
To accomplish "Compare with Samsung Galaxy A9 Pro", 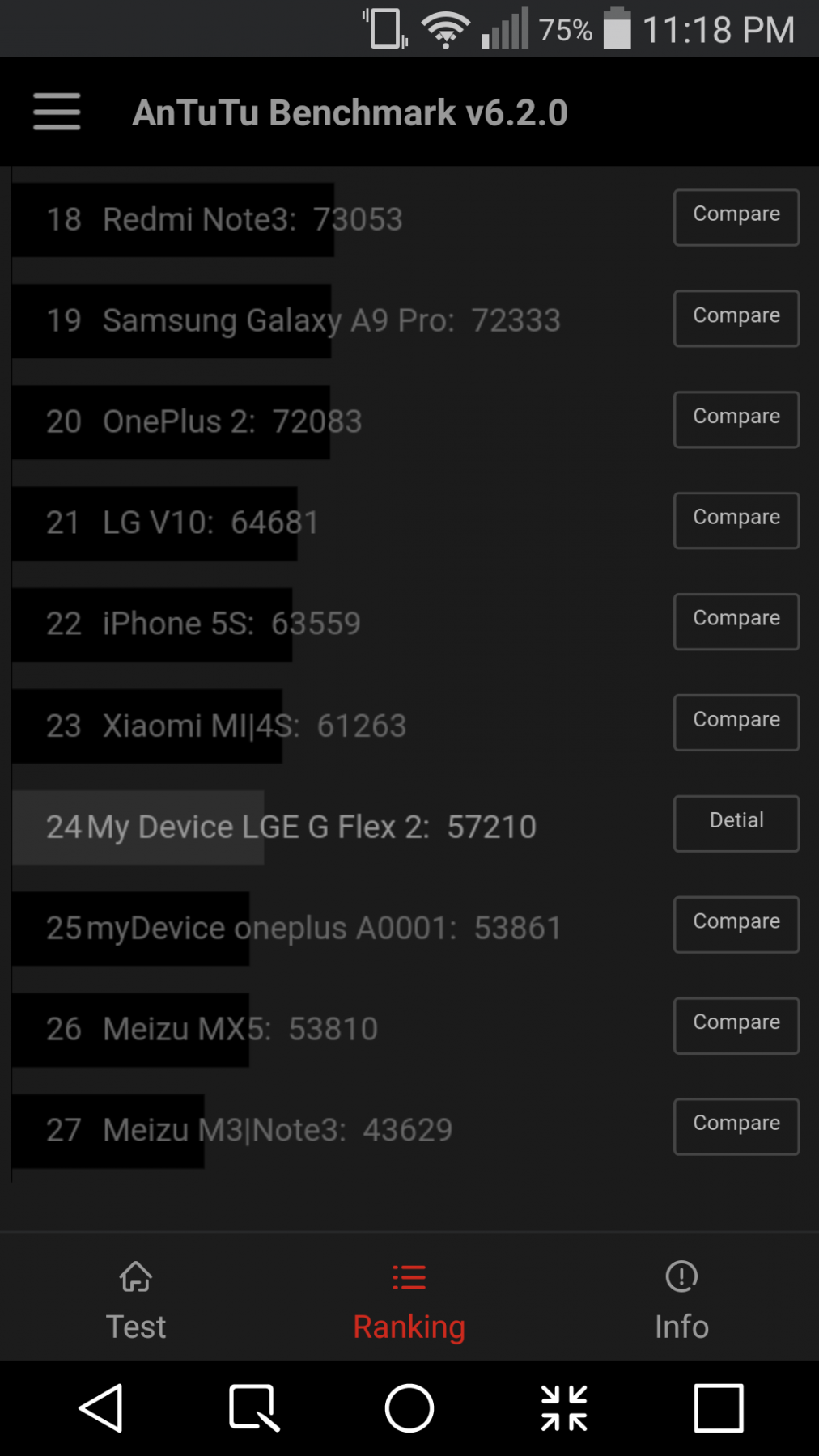I will point(736,318).
